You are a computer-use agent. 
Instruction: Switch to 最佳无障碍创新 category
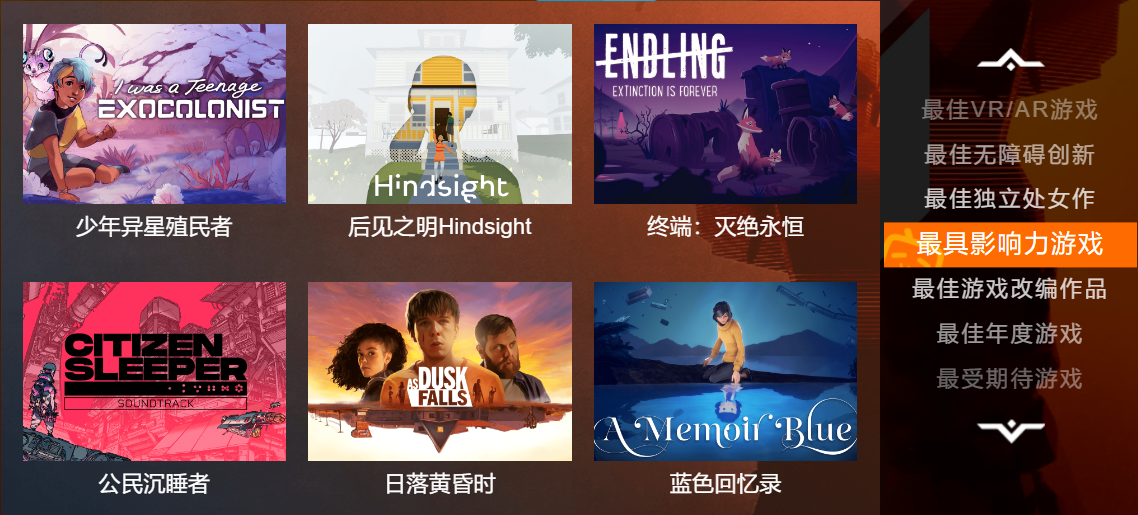(1010, 154)
